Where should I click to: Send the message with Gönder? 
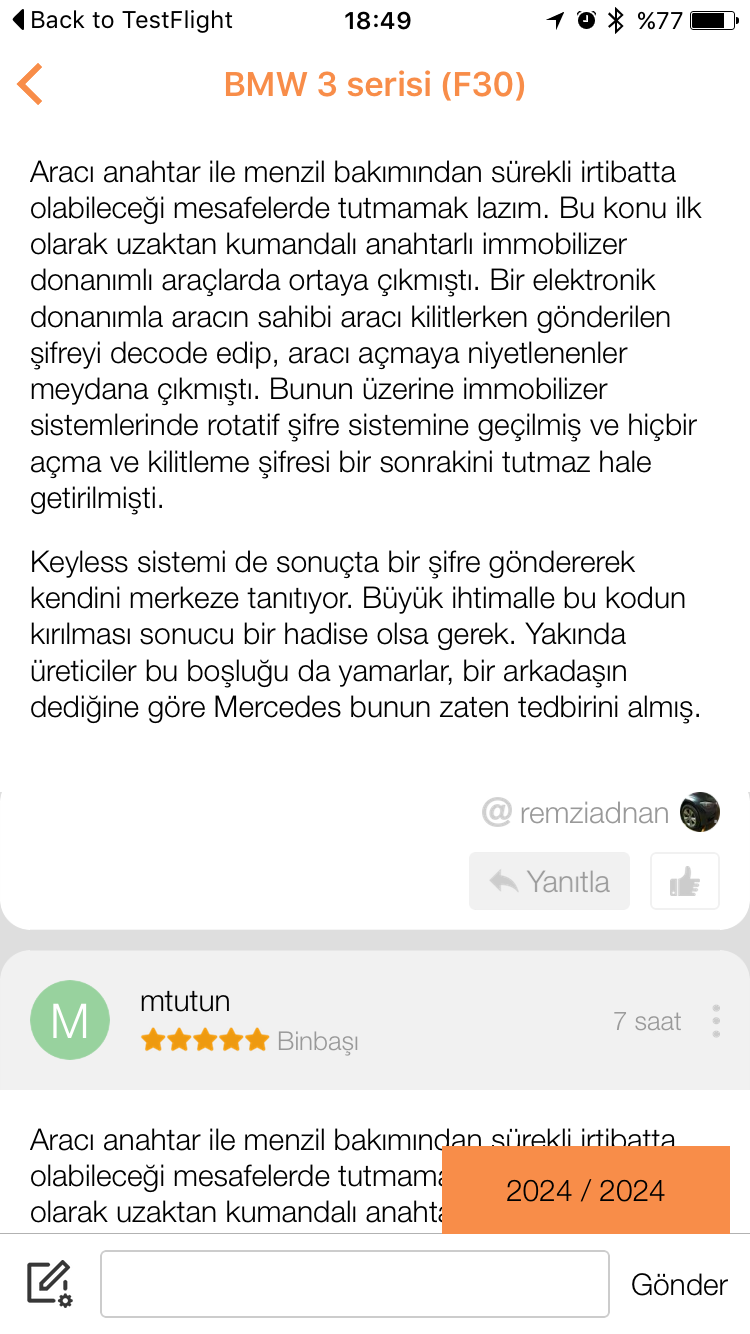[679, 1285]
